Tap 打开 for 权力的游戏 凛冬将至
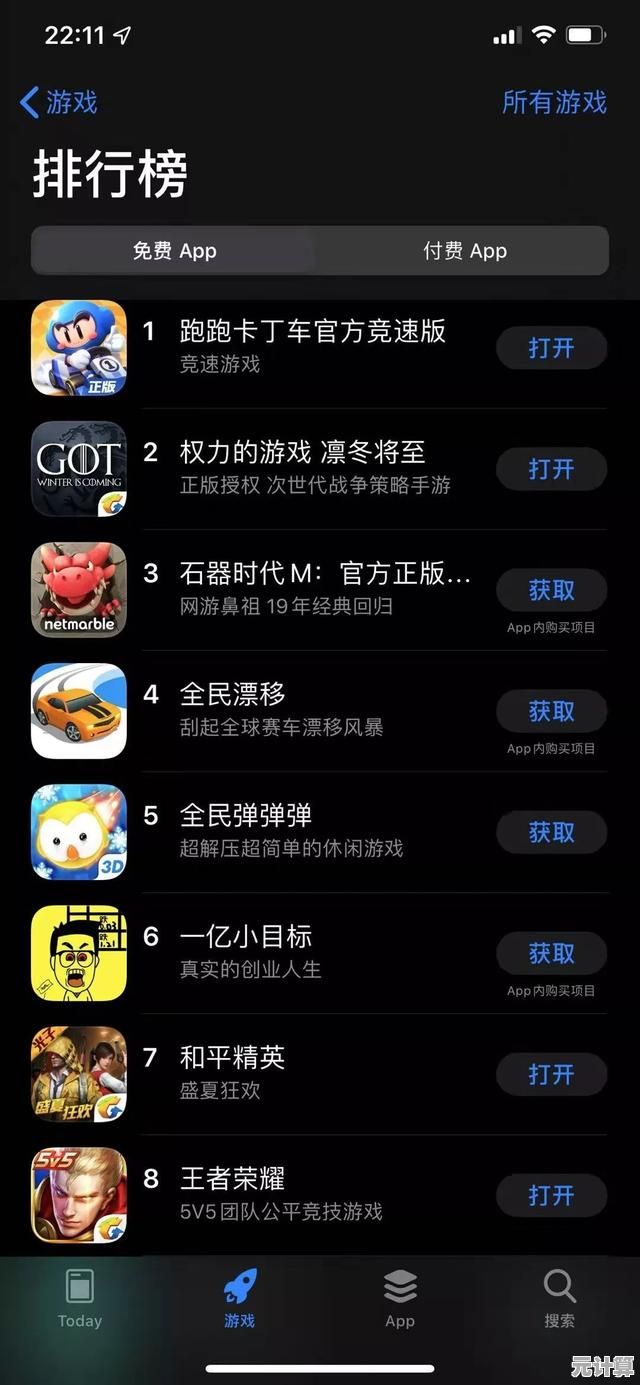This screenshot has height=1385, width=640. point(551,469)
